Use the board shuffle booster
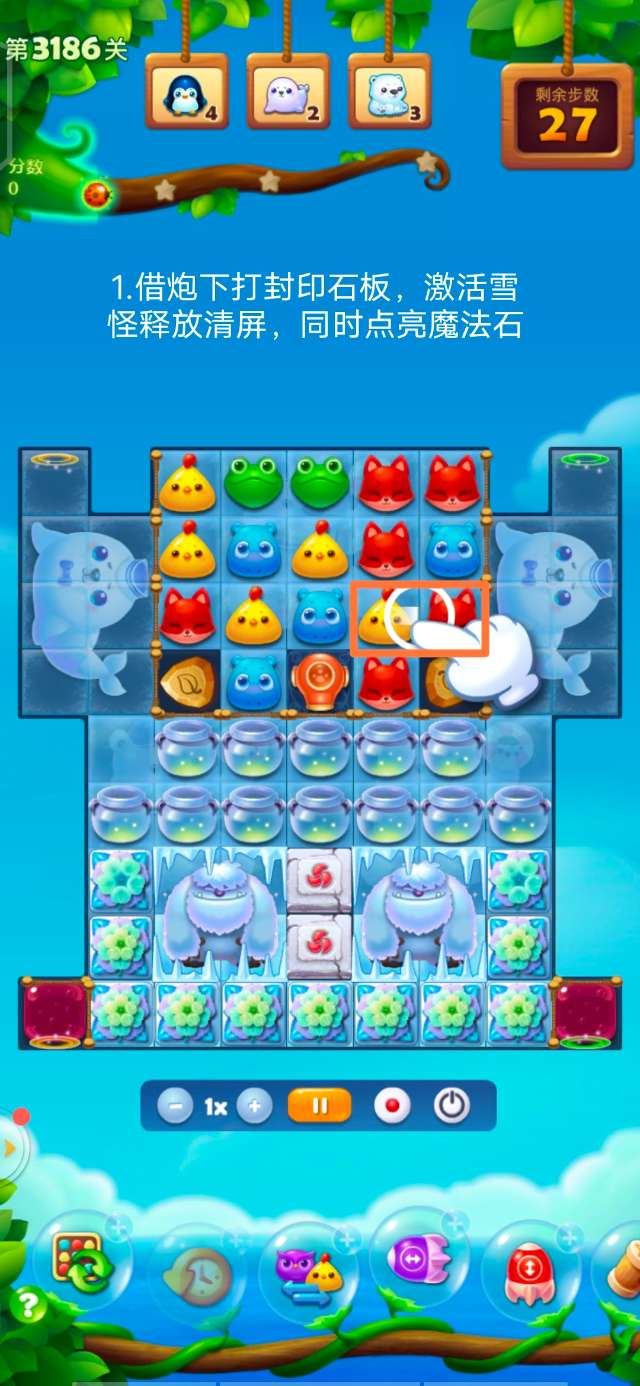Screen dimensions: 640x1386 tap(82, 1265)
